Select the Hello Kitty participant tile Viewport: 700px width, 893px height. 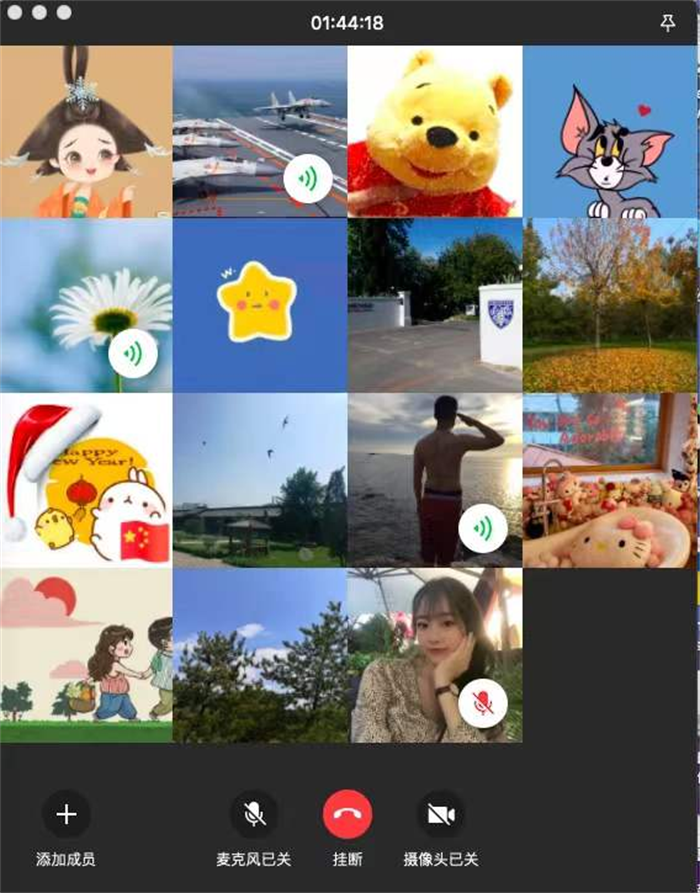click(x=610, y=480)
